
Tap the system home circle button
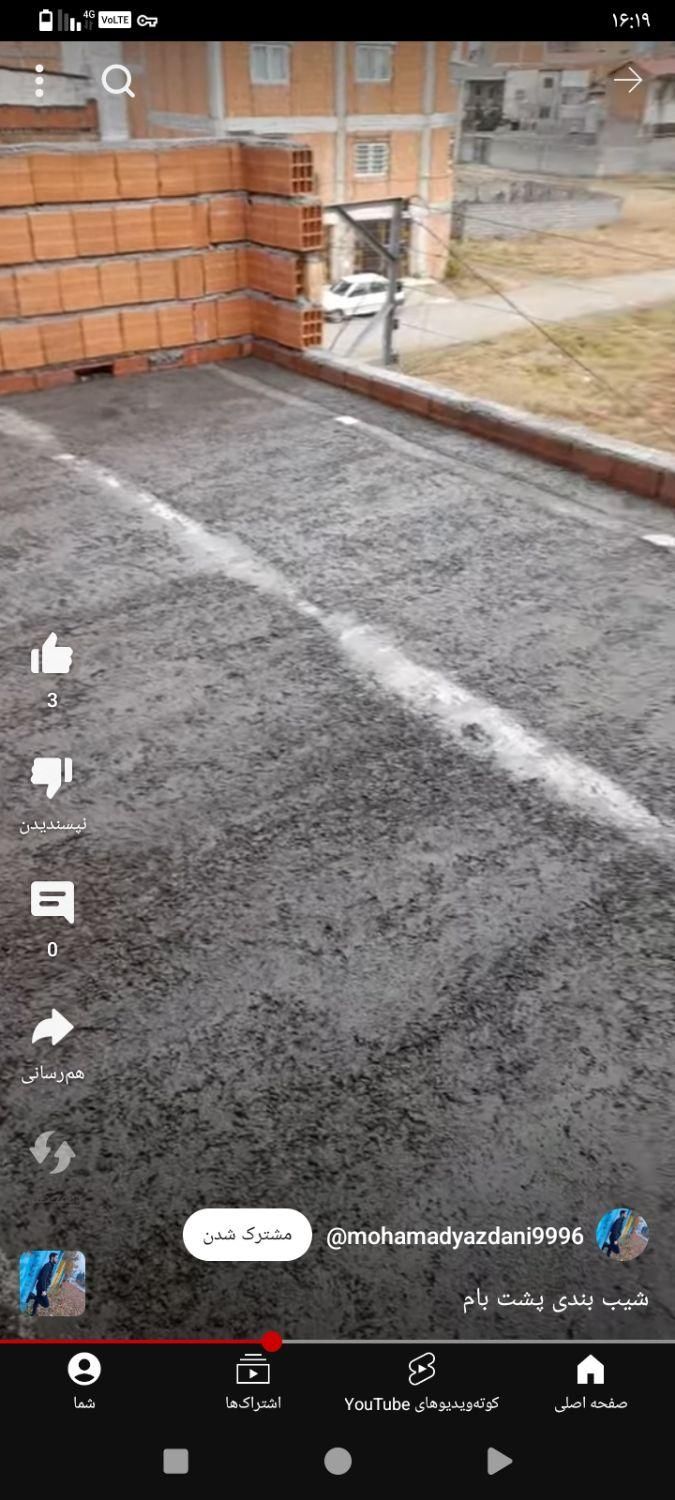pos(338,1461)
